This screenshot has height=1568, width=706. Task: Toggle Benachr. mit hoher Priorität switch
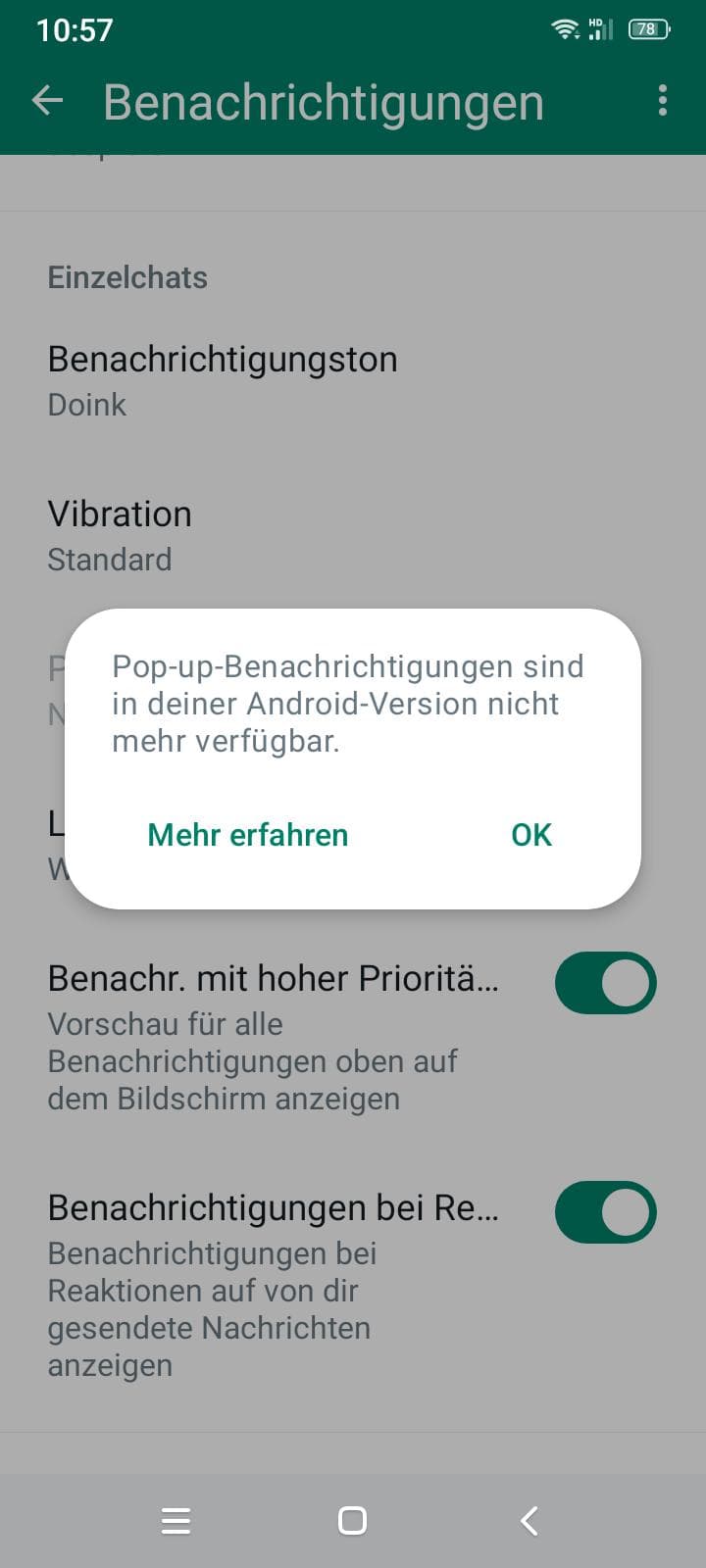[x=605, y=983]
